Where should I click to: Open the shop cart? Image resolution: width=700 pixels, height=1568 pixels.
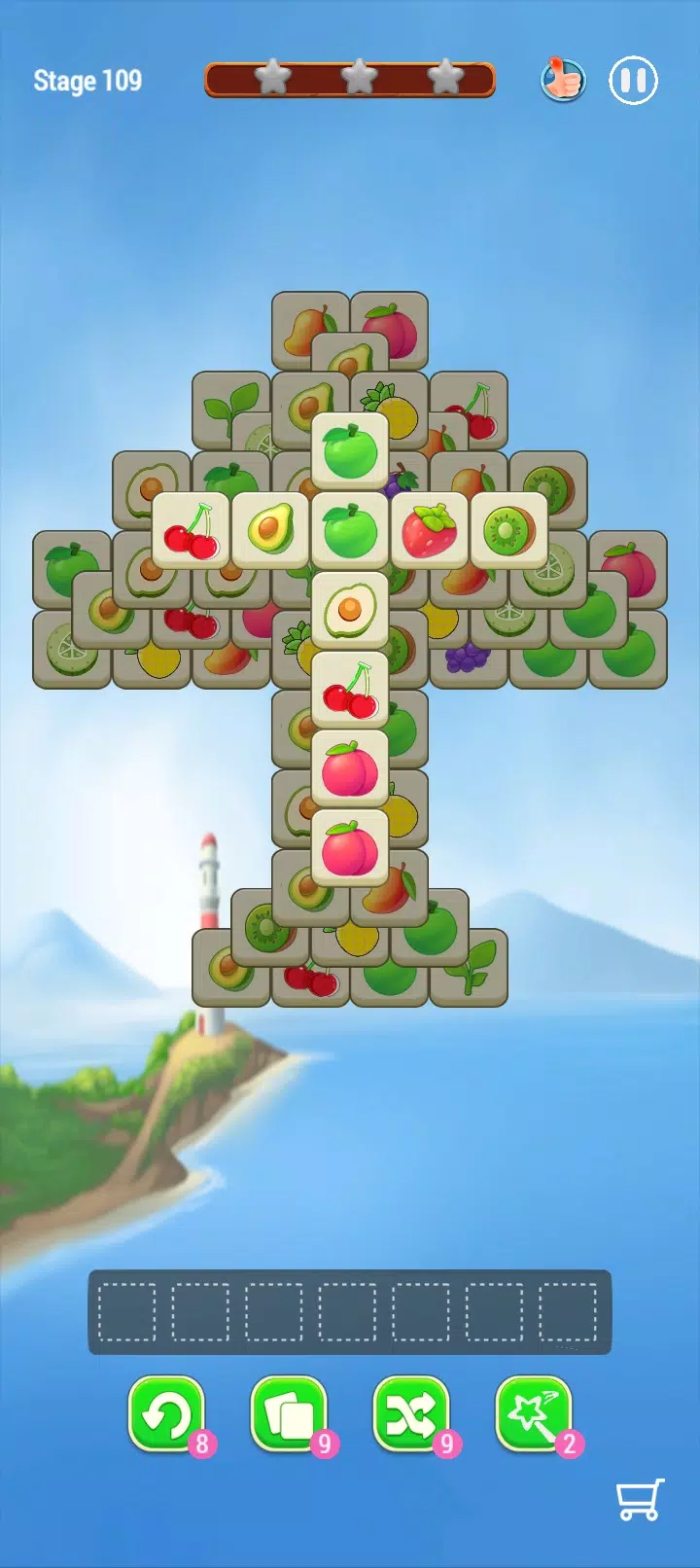640,1500
